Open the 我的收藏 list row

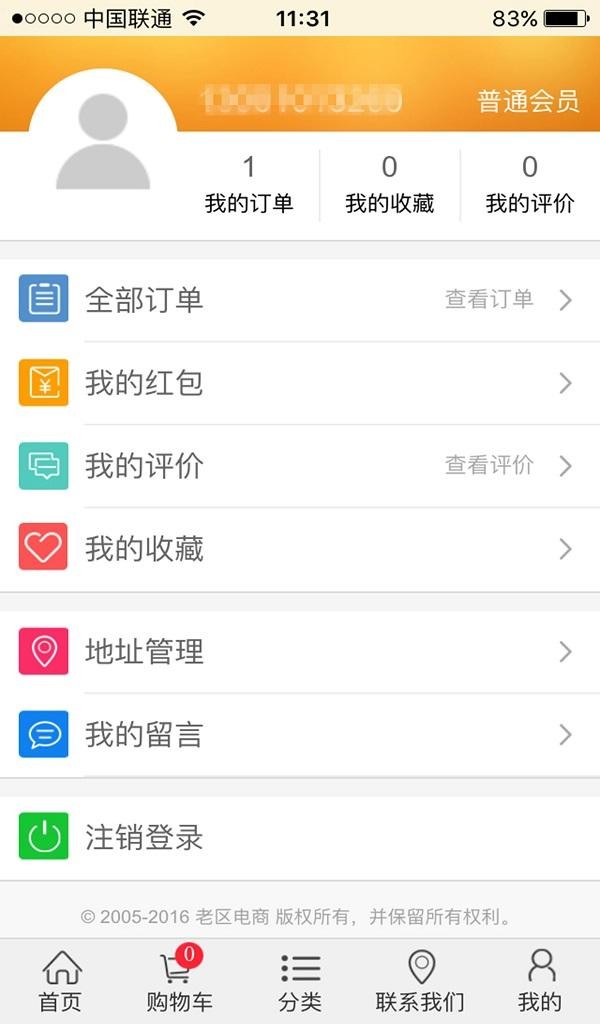[300, 549]
